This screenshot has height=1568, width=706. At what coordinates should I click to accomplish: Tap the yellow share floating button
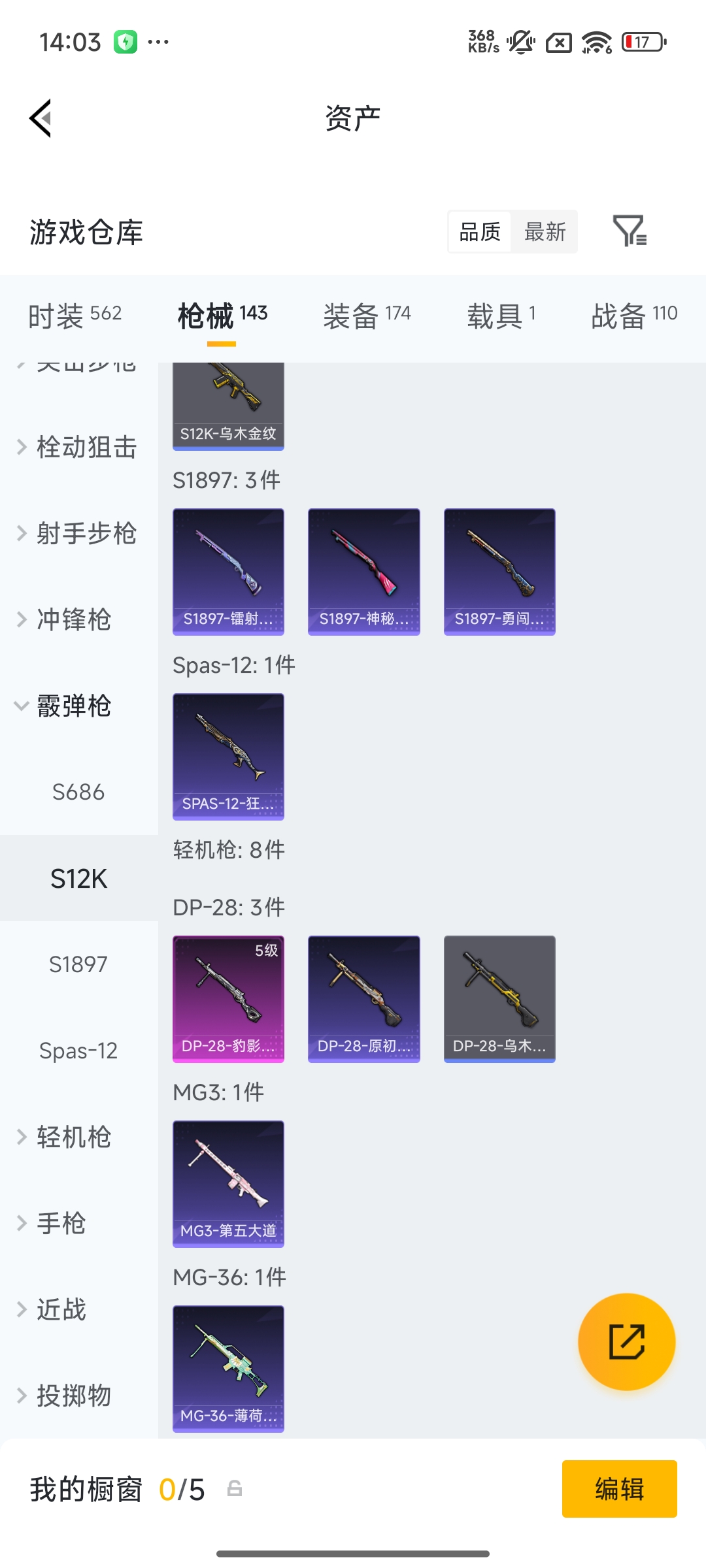click(626, 1341)
